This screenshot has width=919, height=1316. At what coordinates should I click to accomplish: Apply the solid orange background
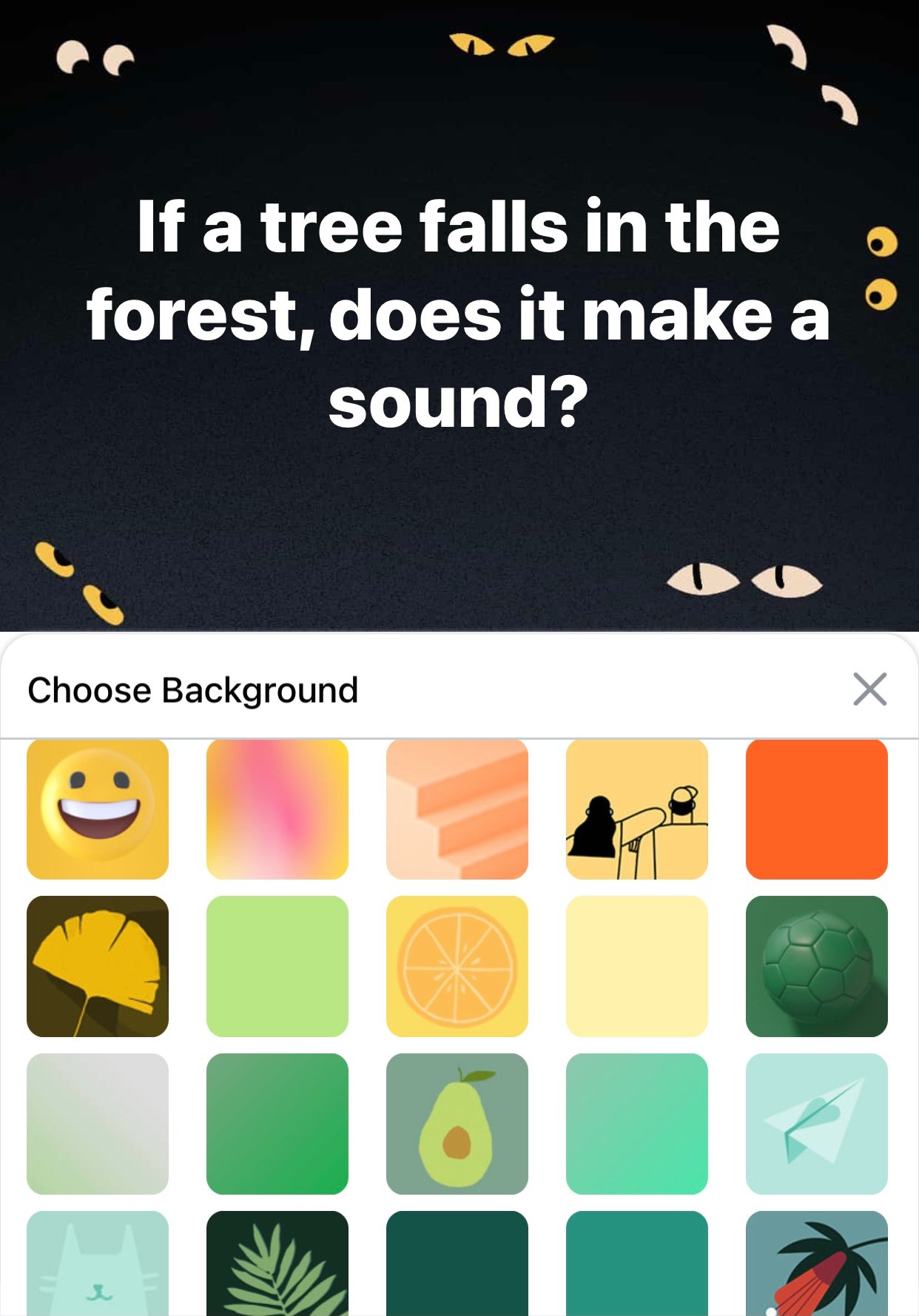click(817, 809)
